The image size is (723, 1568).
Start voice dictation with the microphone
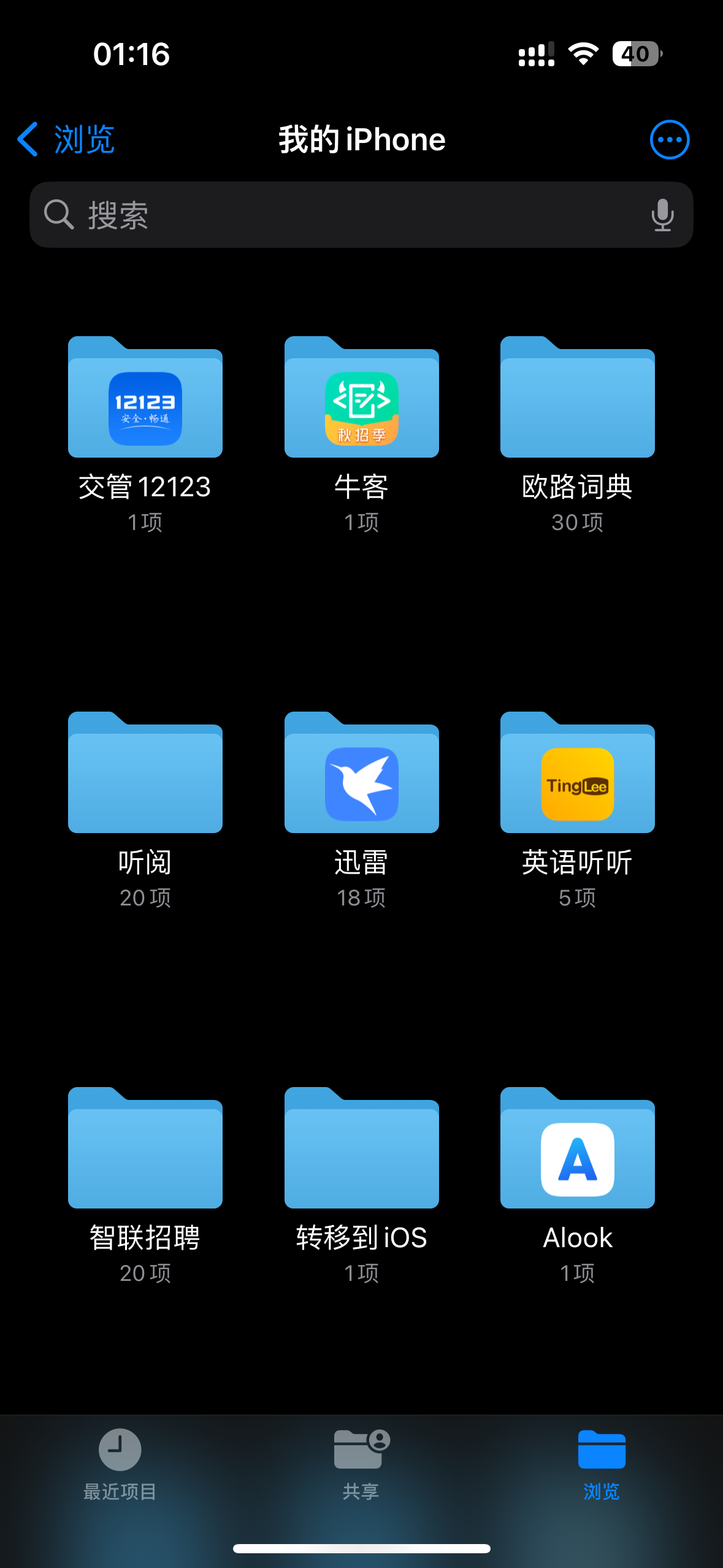tap(662, 215)
